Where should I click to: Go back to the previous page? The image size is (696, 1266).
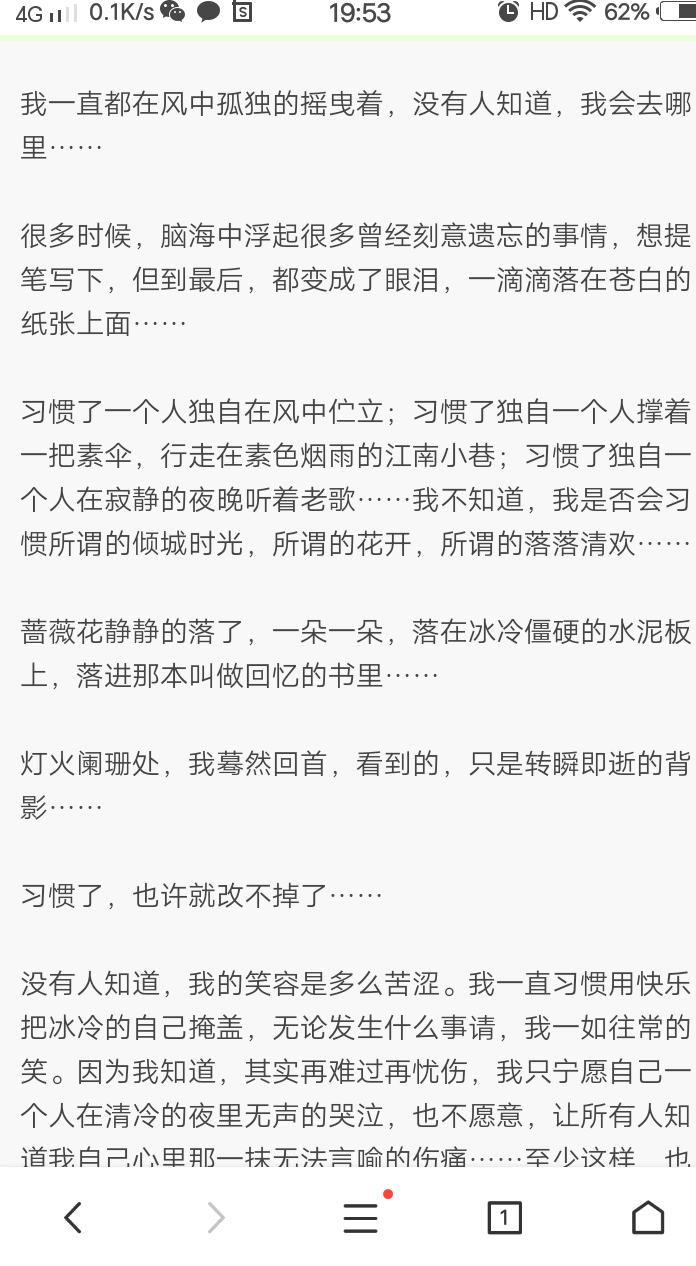point(72,1217)
